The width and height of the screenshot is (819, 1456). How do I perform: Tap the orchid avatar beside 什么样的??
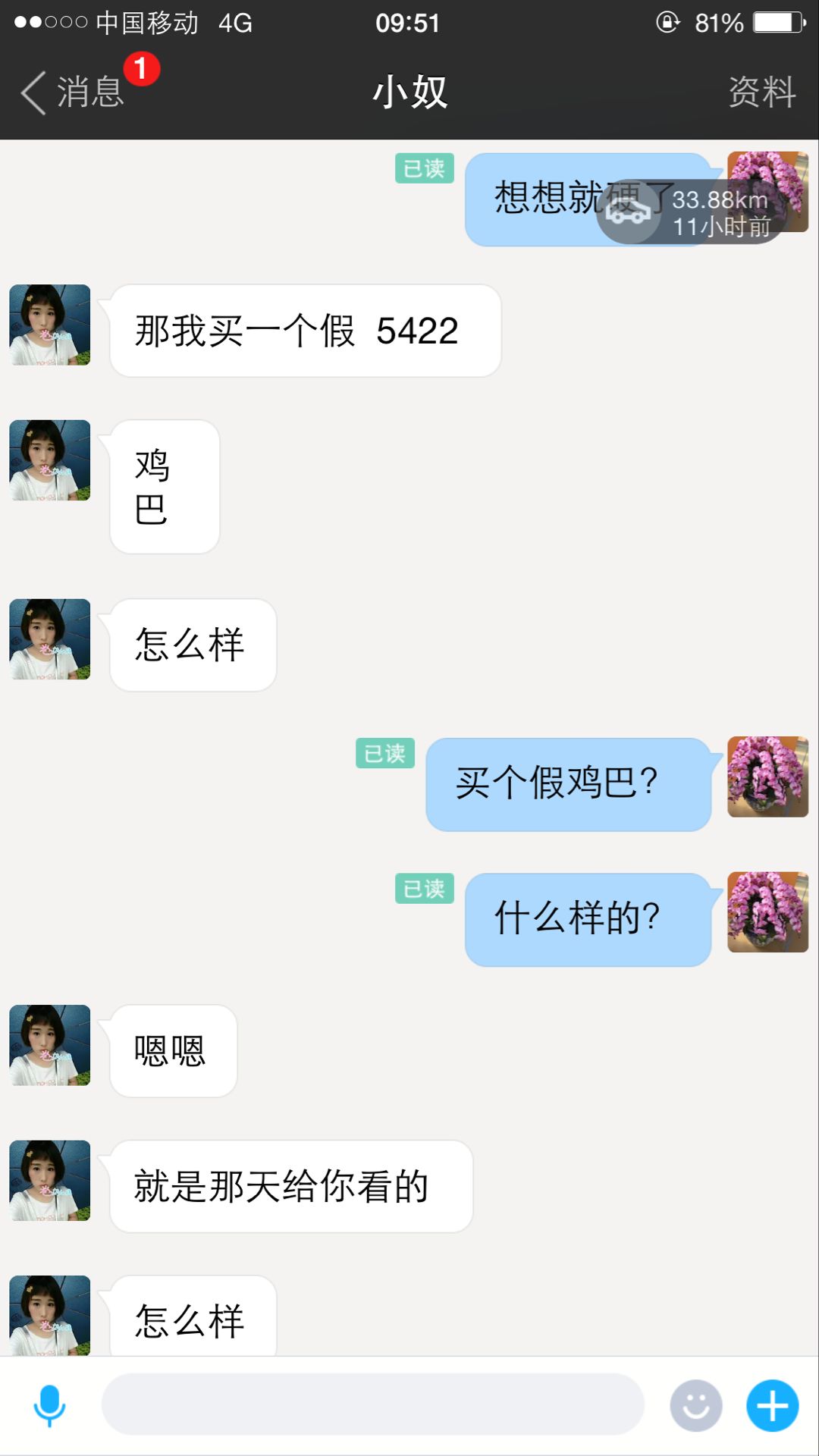(x=767, y=912)
